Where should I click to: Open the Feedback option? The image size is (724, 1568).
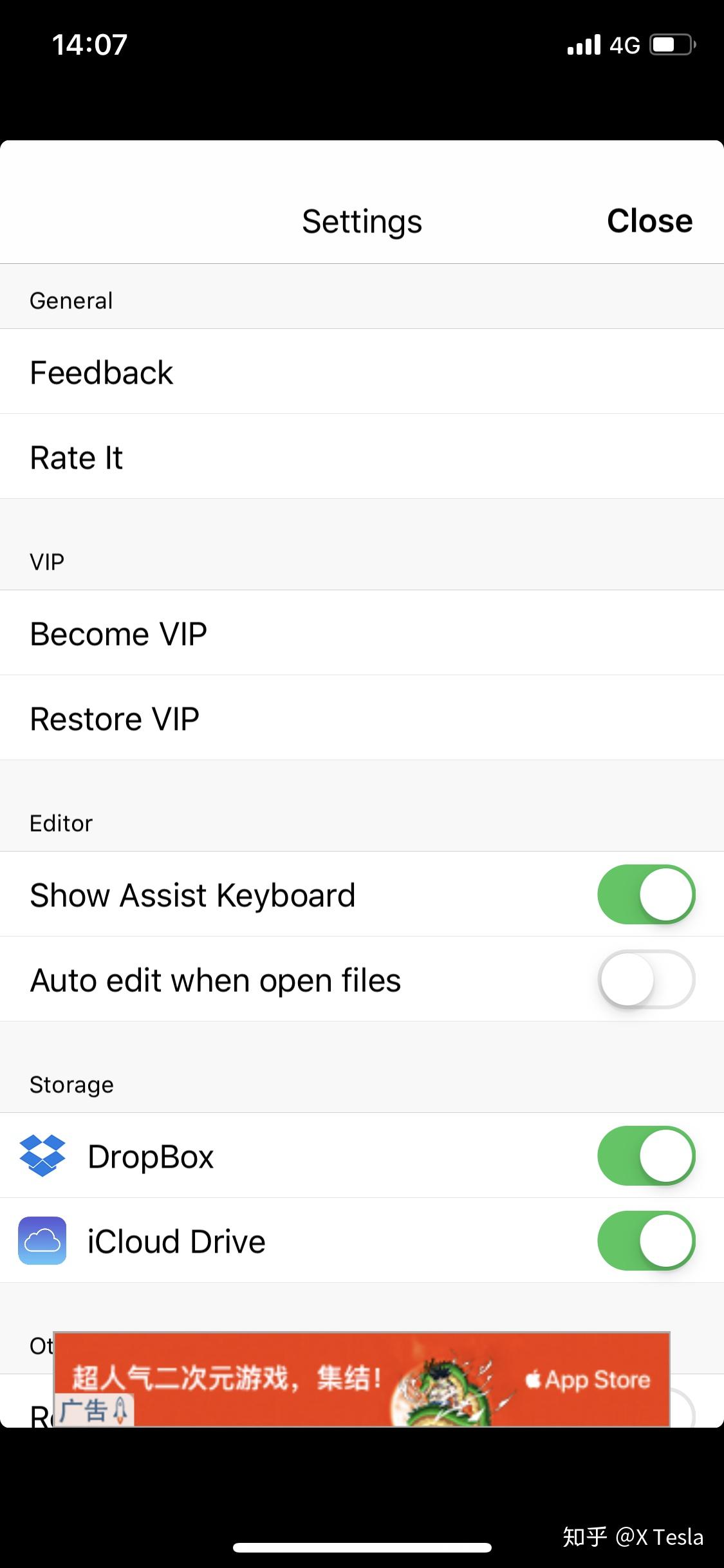(101, 371)
